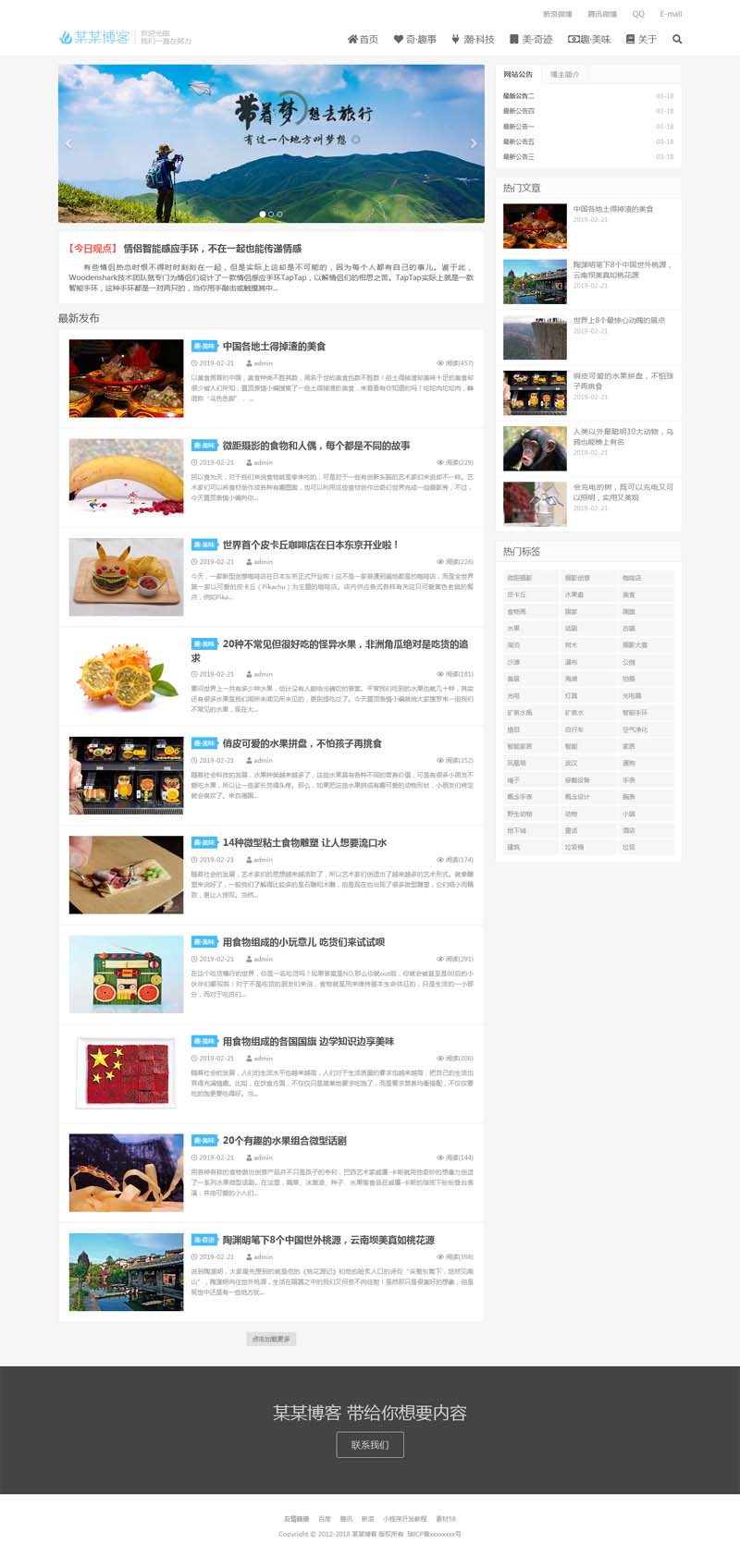Open the 潮·科技 navigation section
This screenshot has width=740, height=1568.
tap(473, 39)
